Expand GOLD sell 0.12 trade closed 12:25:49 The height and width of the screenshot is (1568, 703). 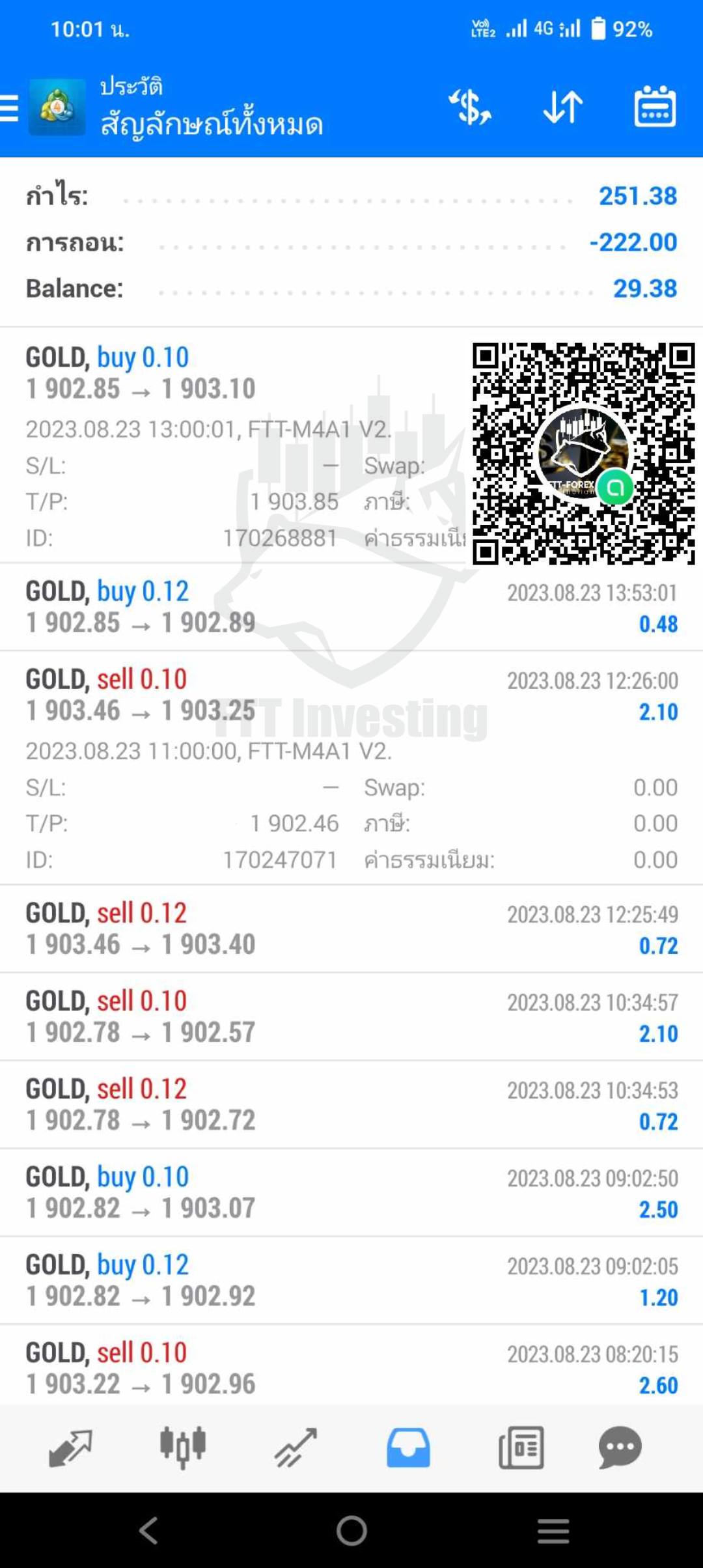coord(351,929)
